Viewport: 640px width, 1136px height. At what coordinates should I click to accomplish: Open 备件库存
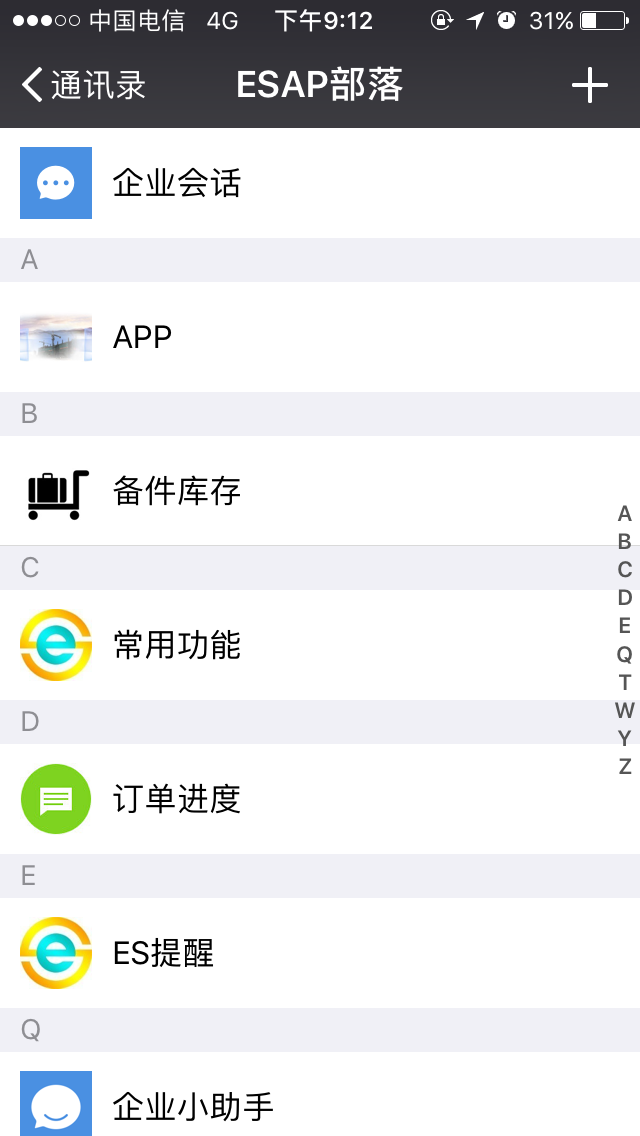pyautogui.click(x=320, y=490)
